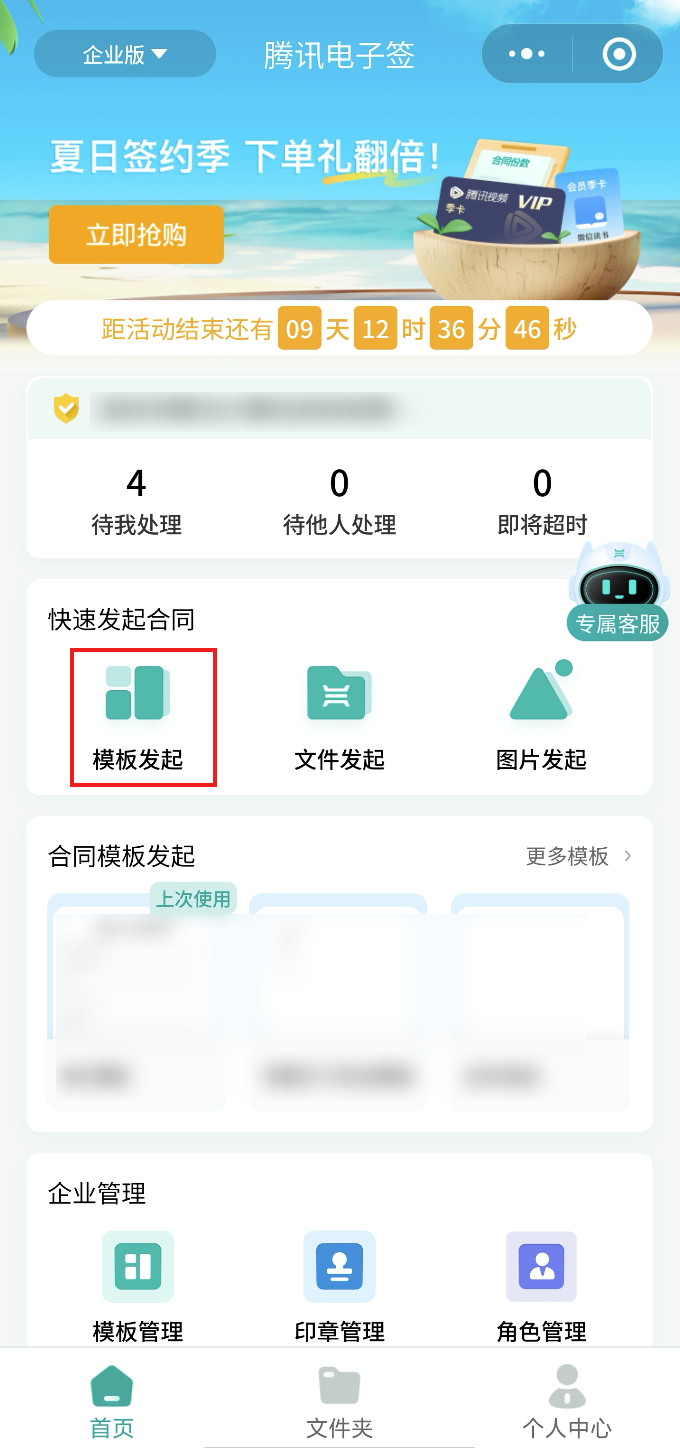
Task: Open the template marked 上次使用
Action: coord(137,1000)
